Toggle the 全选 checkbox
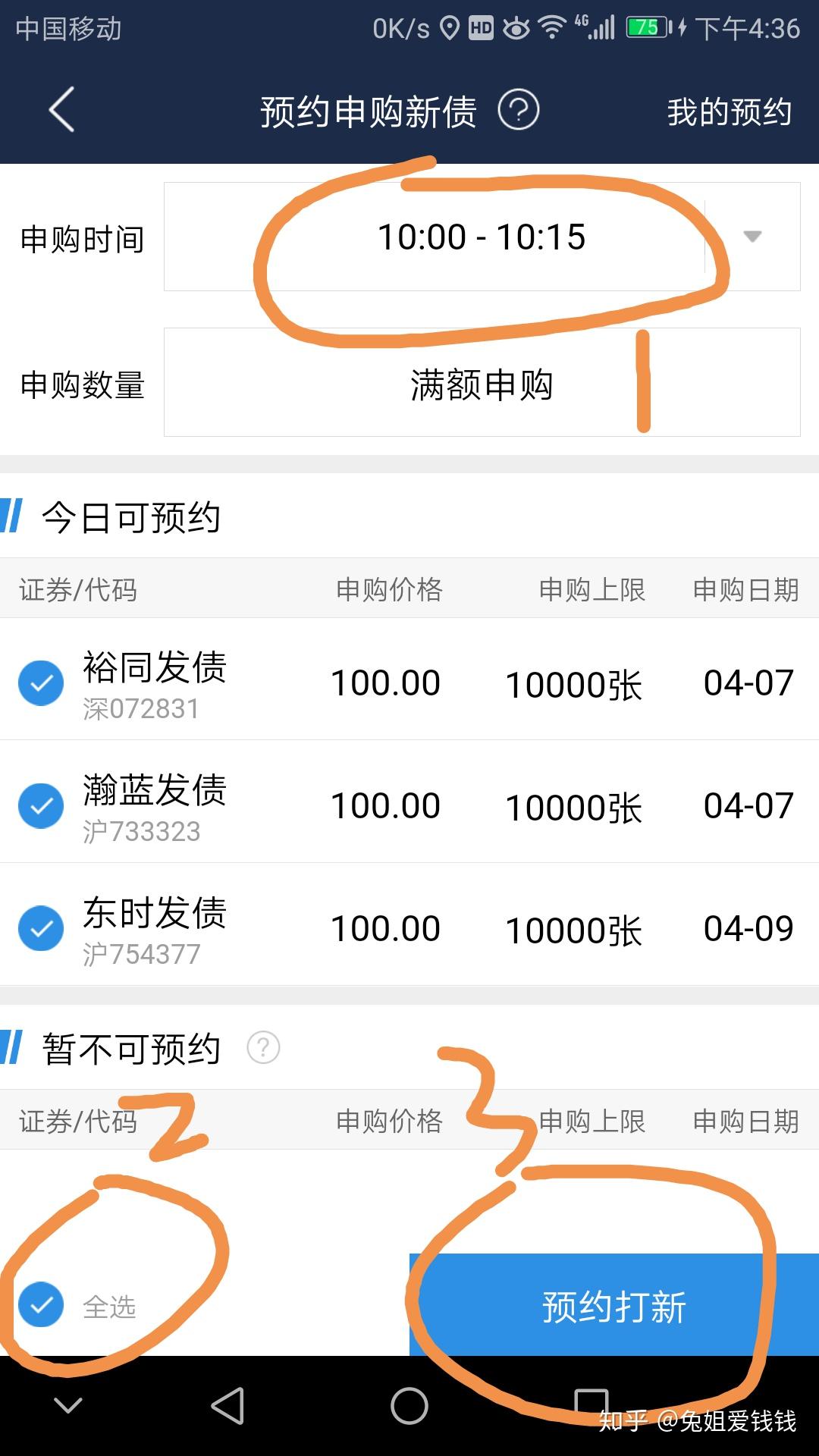The height and width of the screenshot is (1456, 819). [x=41, y=1304]
